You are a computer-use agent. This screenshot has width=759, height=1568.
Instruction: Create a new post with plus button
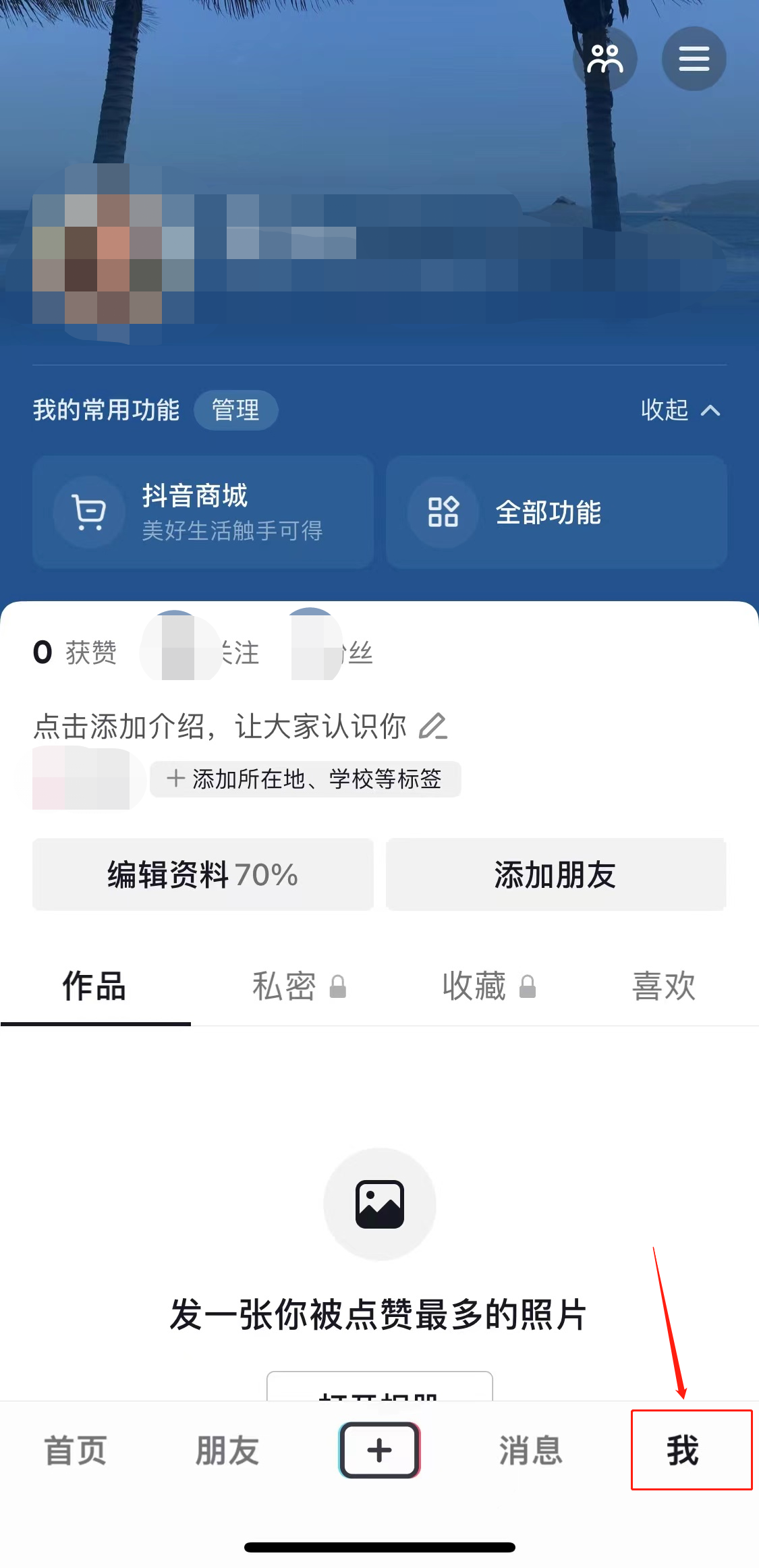pyautogui.click(x=379, y=1450)
